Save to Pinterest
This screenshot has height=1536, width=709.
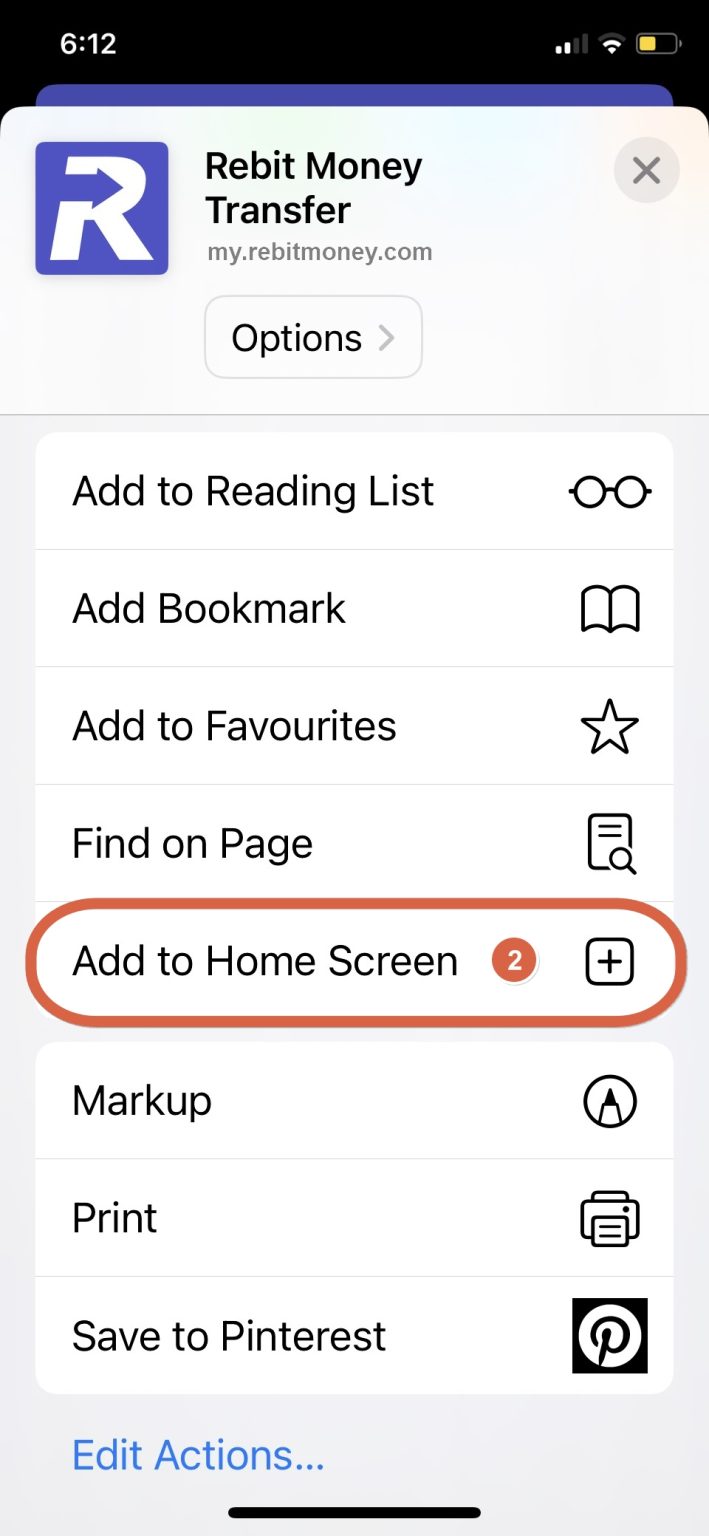coord(354,1336)
